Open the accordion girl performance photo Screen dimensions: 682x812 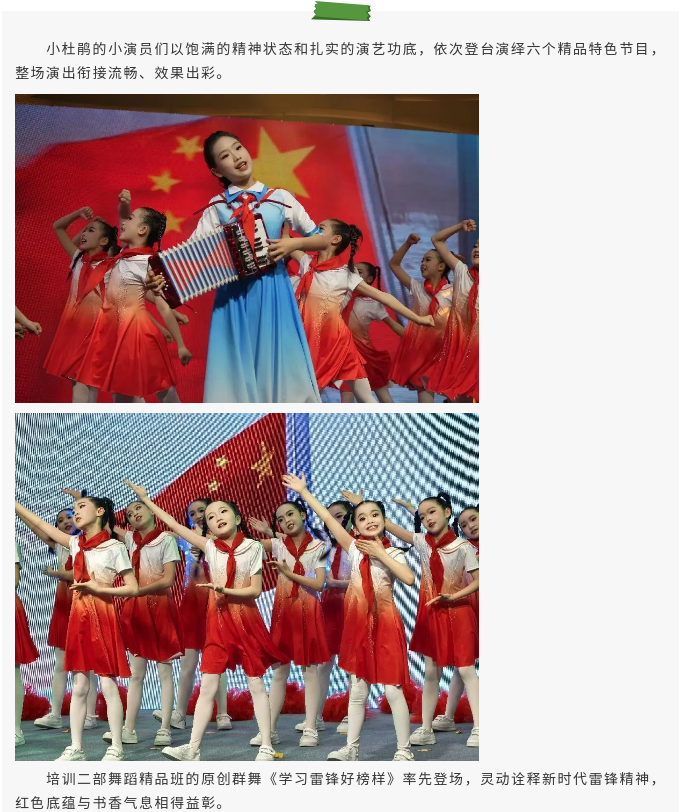[246, 249]
